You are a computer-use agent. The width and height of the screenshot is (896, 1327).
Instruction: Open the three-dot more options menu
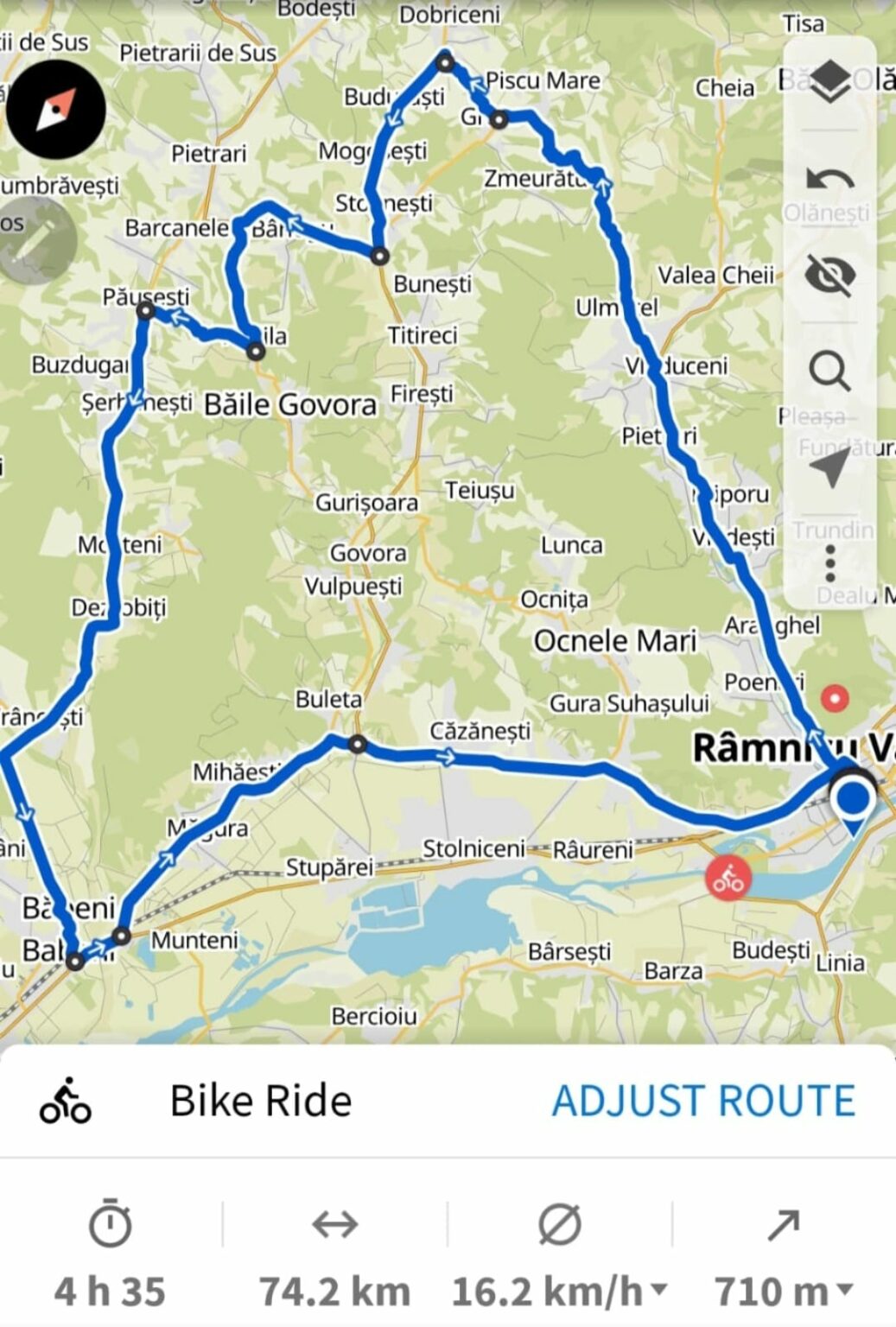coord(829,562)
